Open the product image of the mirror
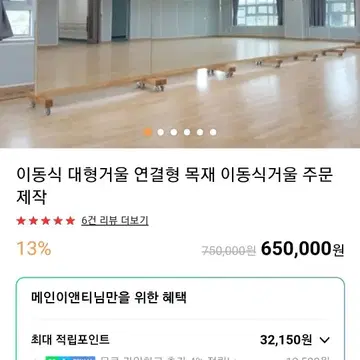The height and width of the screenshot is (360, 360). tap(180, 74)
